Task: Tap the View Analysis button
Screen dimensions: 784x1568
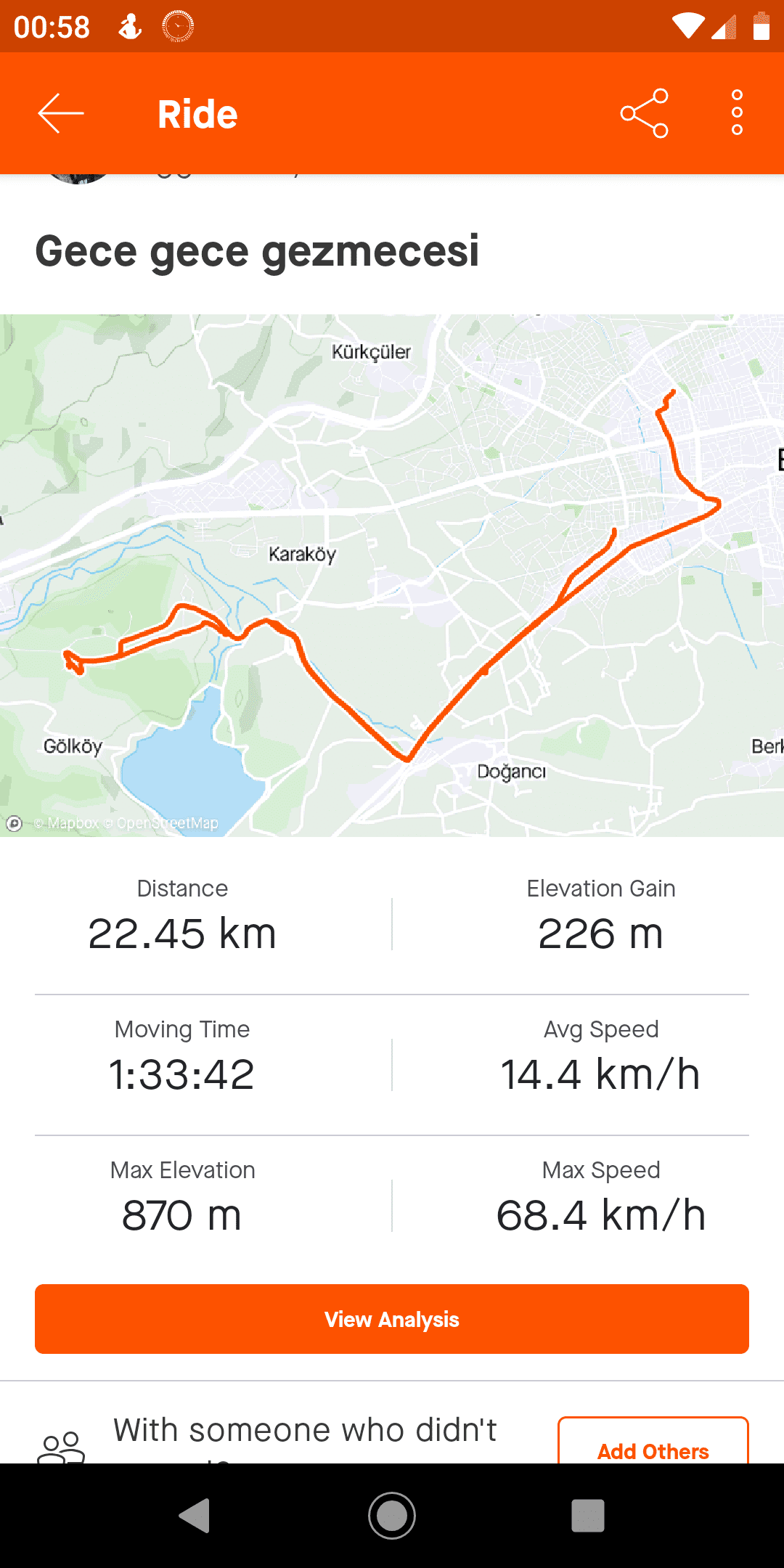Action: tap(392, 1318)
